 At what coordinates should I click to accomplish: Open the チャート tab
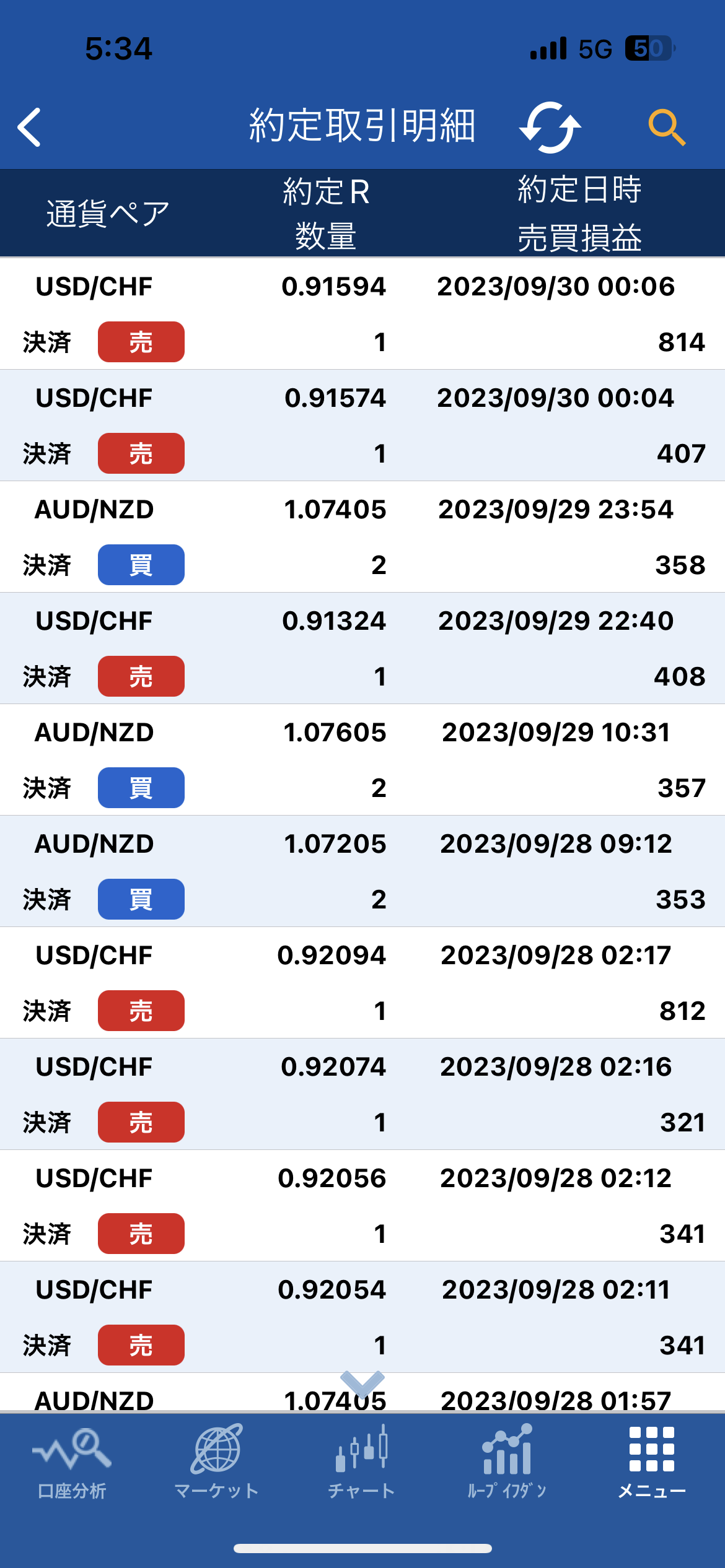[362, 1462]
